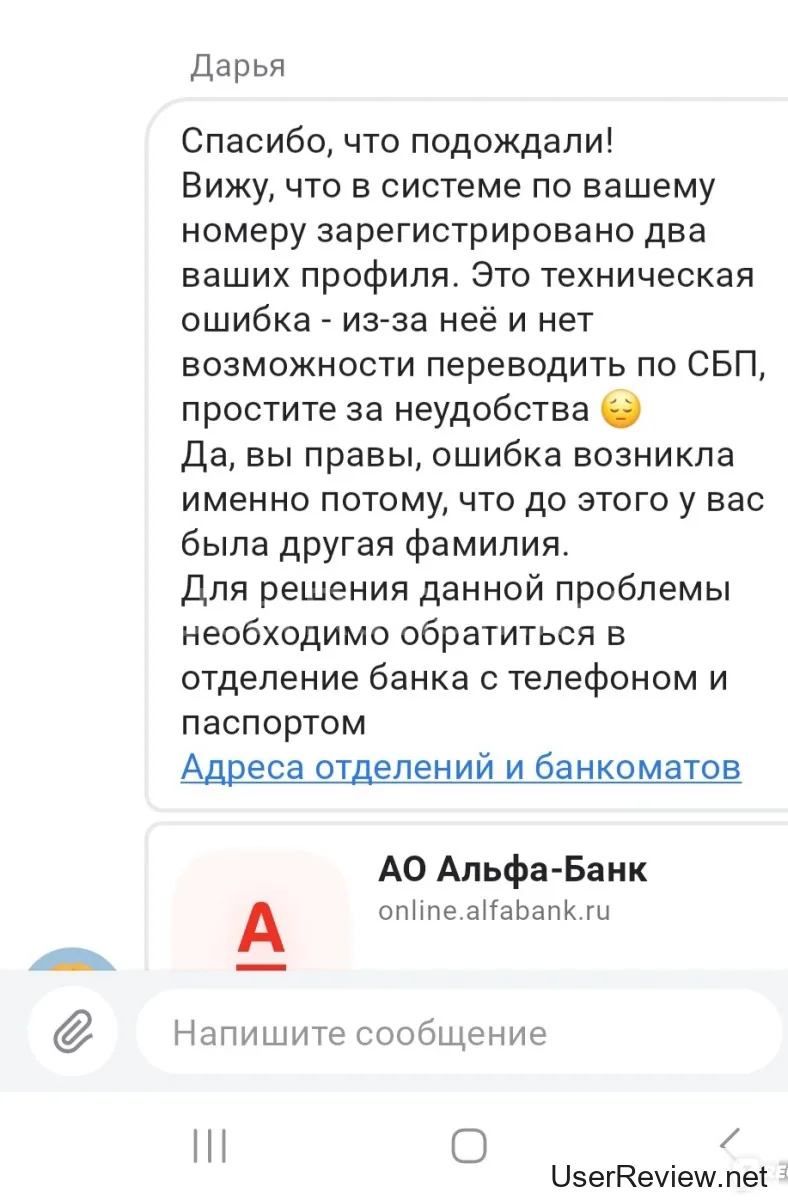788x1200 pixels.
Task: Go back with the system back button
Action: 731,1145
